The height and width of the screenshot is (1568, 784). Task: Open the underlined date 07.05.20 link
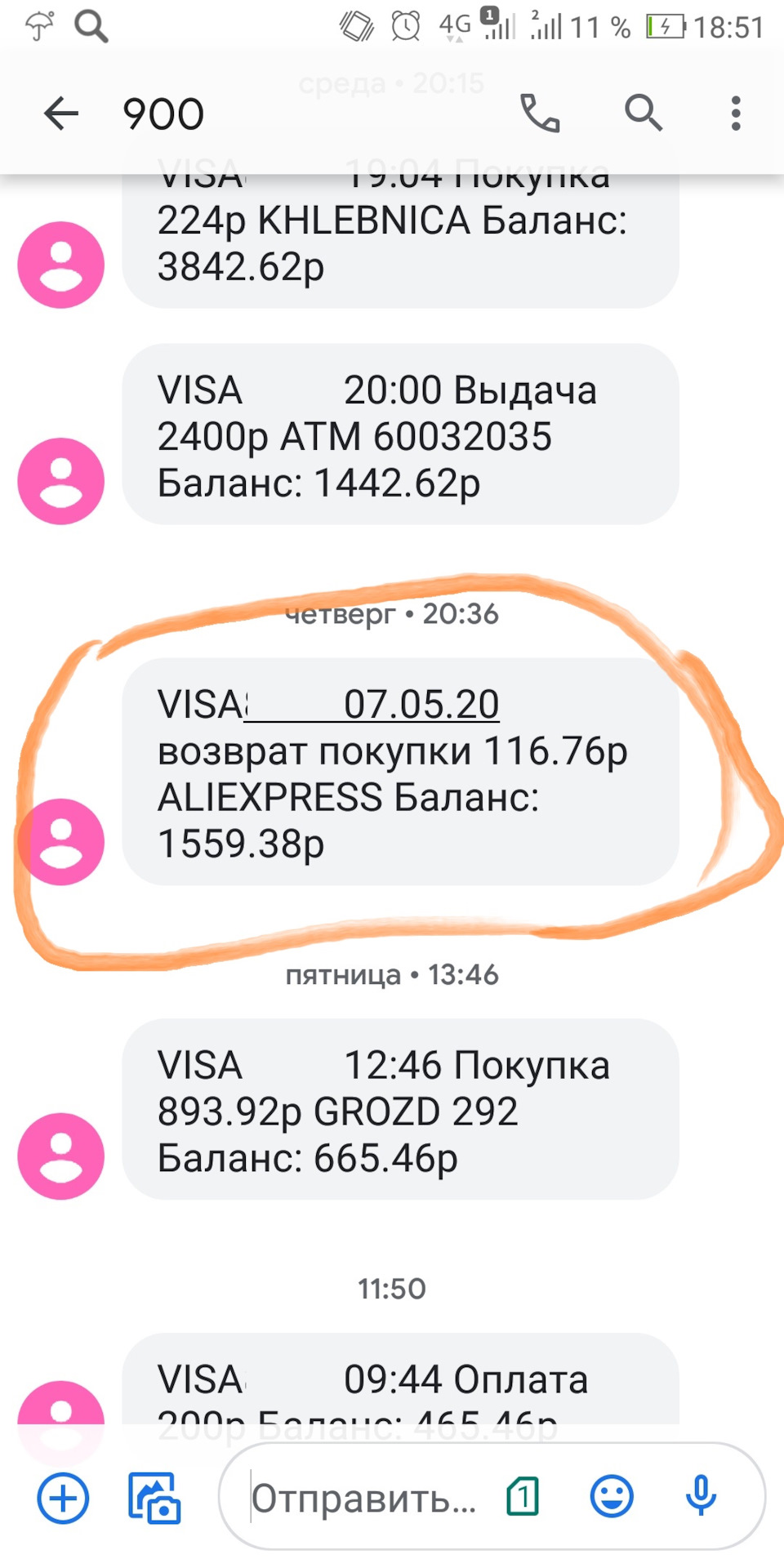coord(421,705)
